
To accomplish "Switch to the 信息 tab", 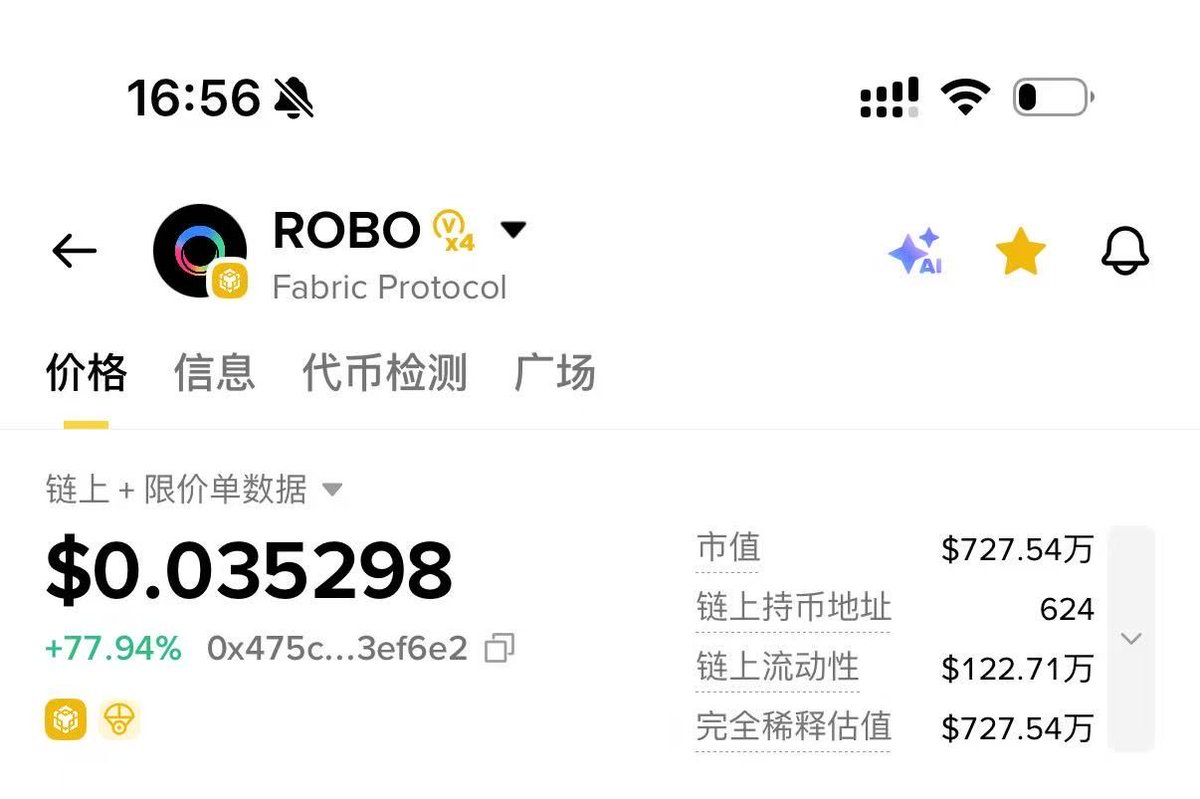I will [x=214, y=373].
